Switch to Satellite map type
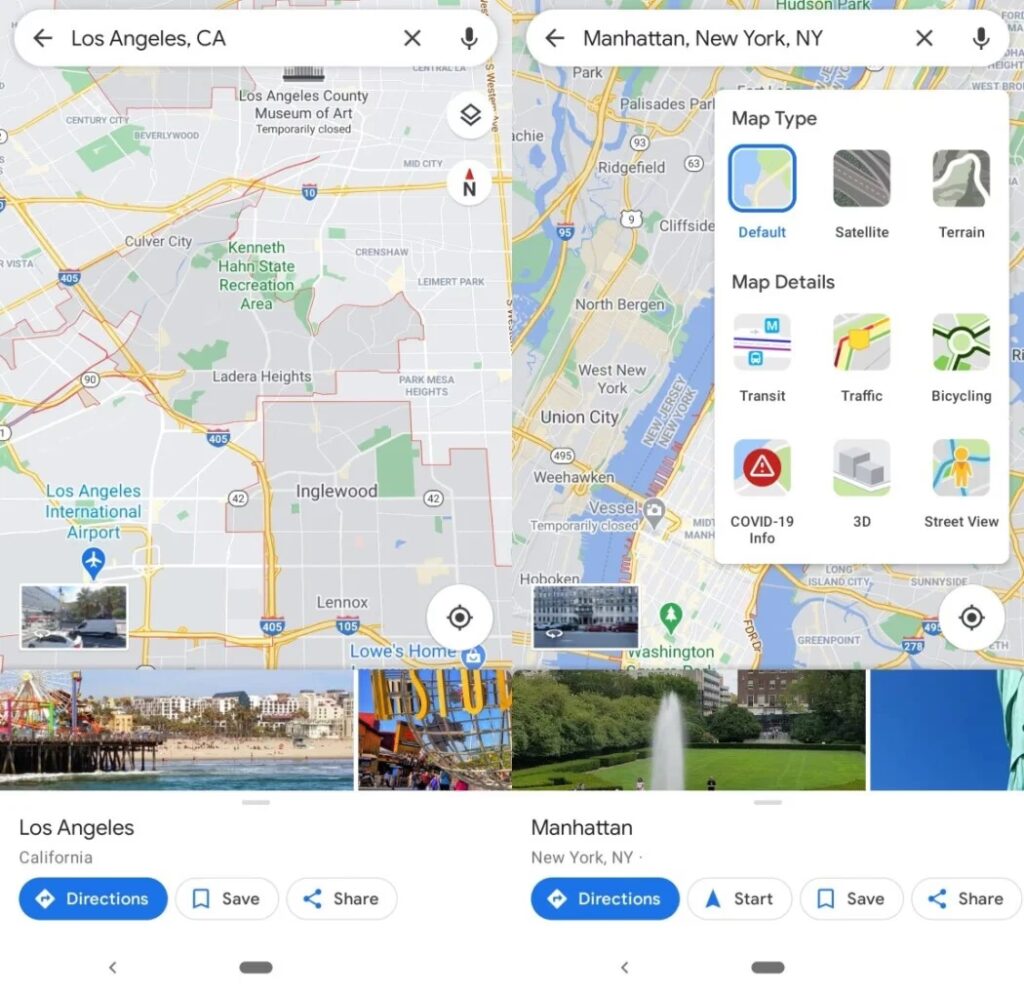 click(861, 180)
